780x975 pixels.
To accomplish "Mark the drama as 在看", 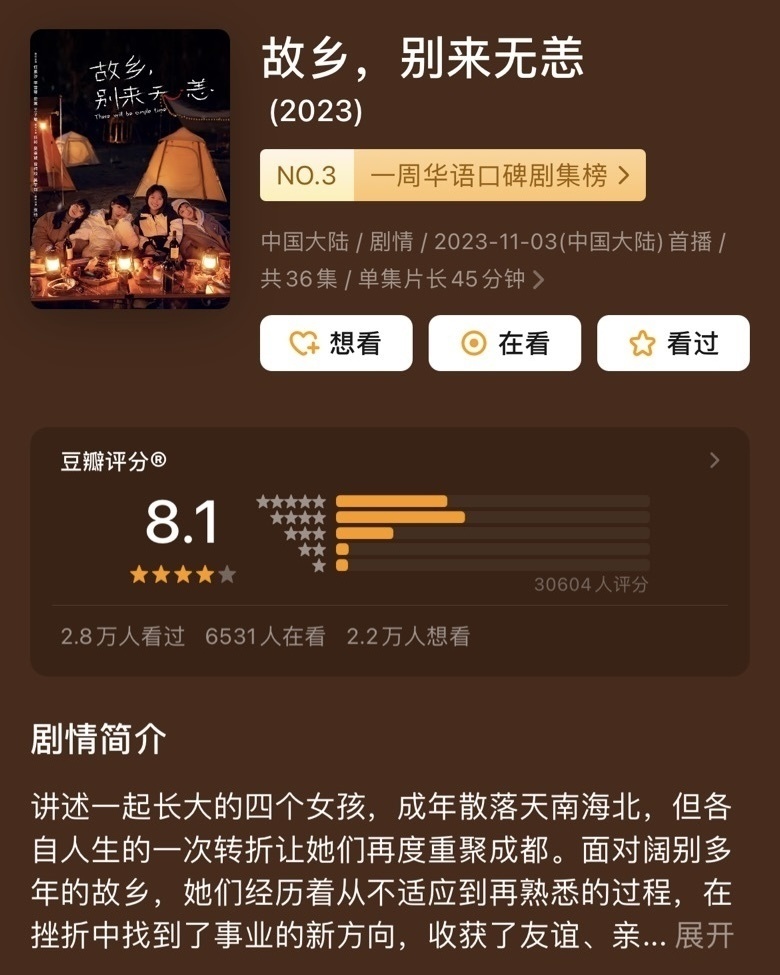I will point(505,343).
